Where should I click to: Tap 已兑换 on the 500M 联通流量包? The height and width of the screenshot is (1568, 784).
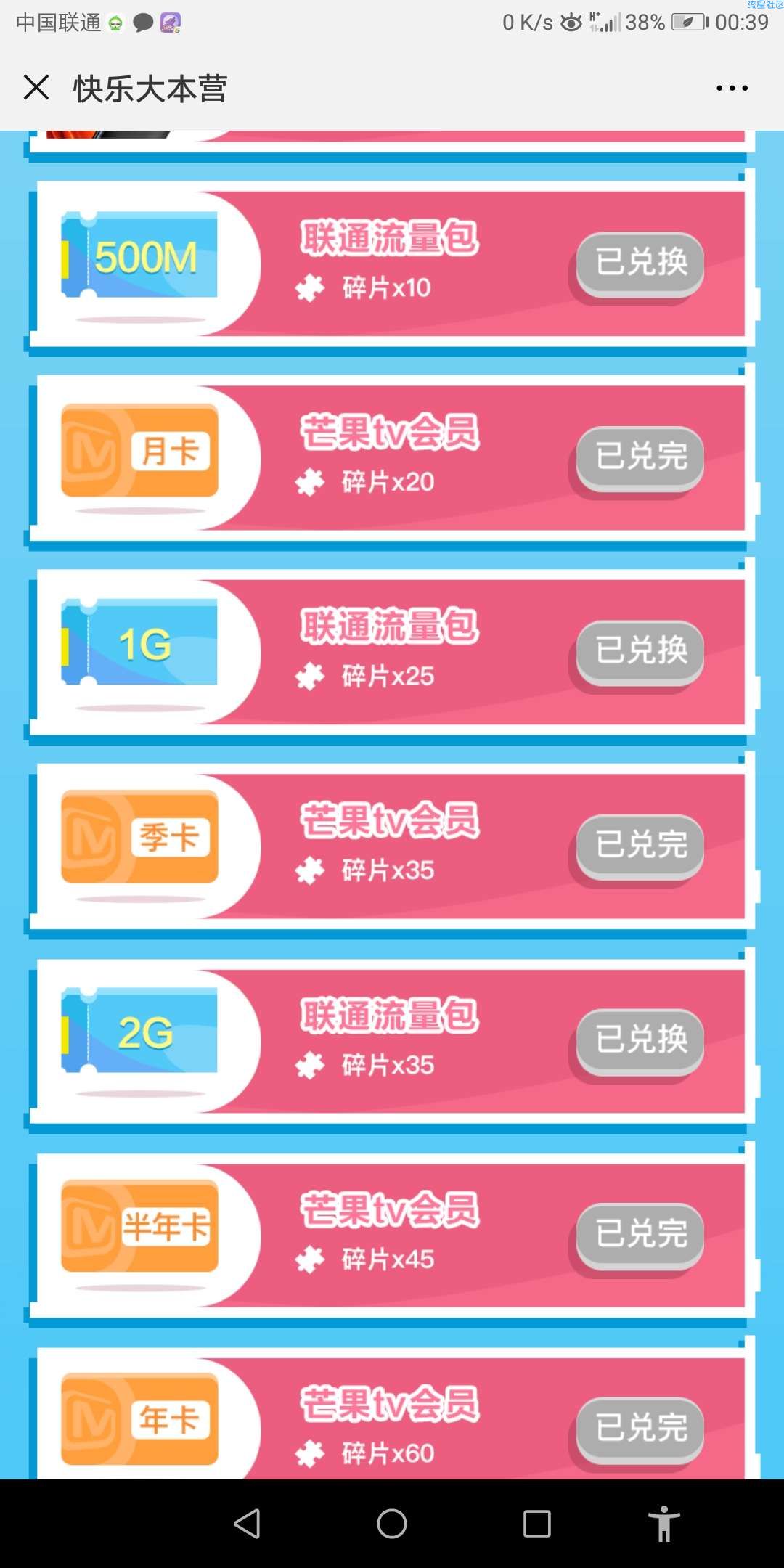(x=640, y=263)
